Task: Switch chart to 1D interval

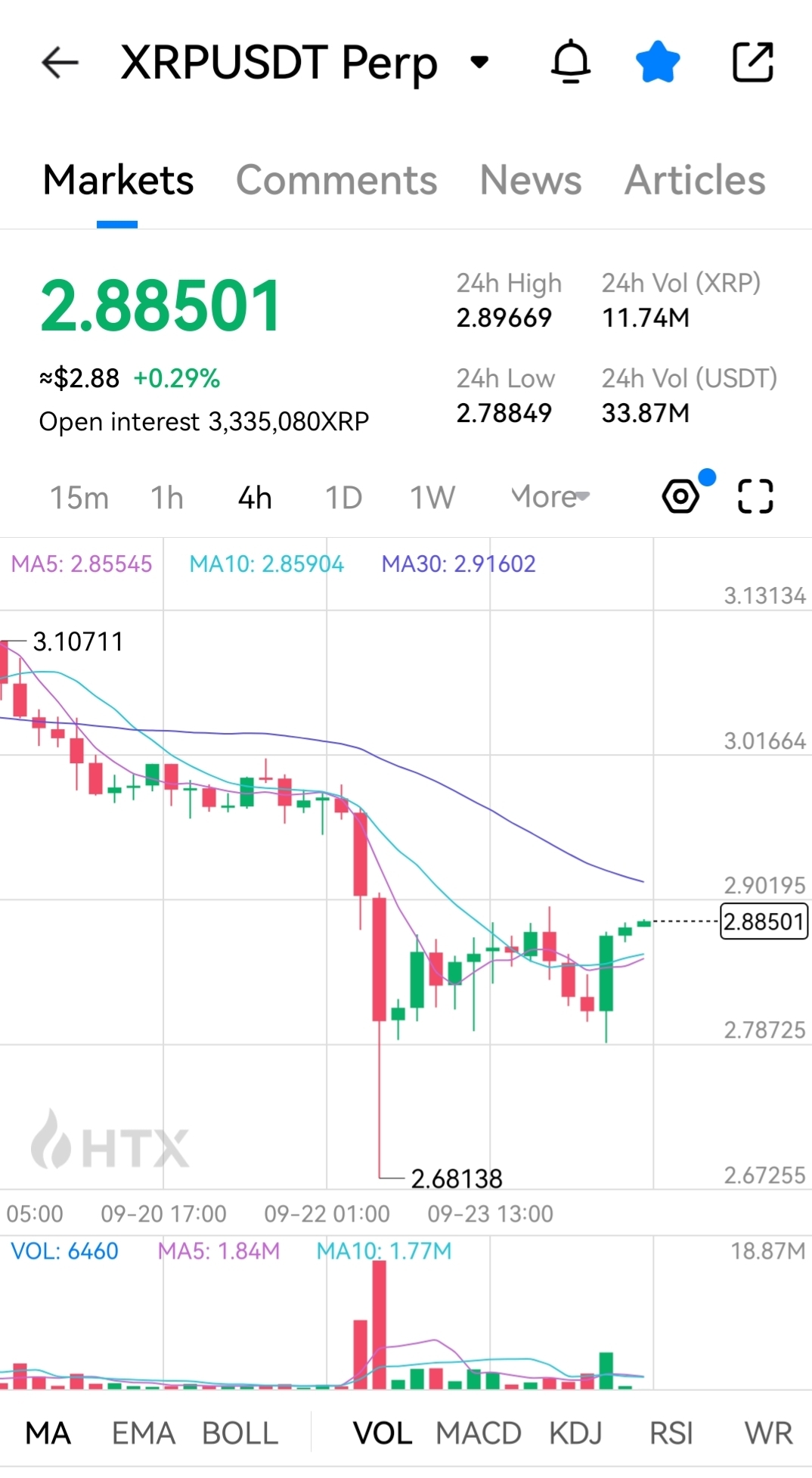Action: click(343, 498)
